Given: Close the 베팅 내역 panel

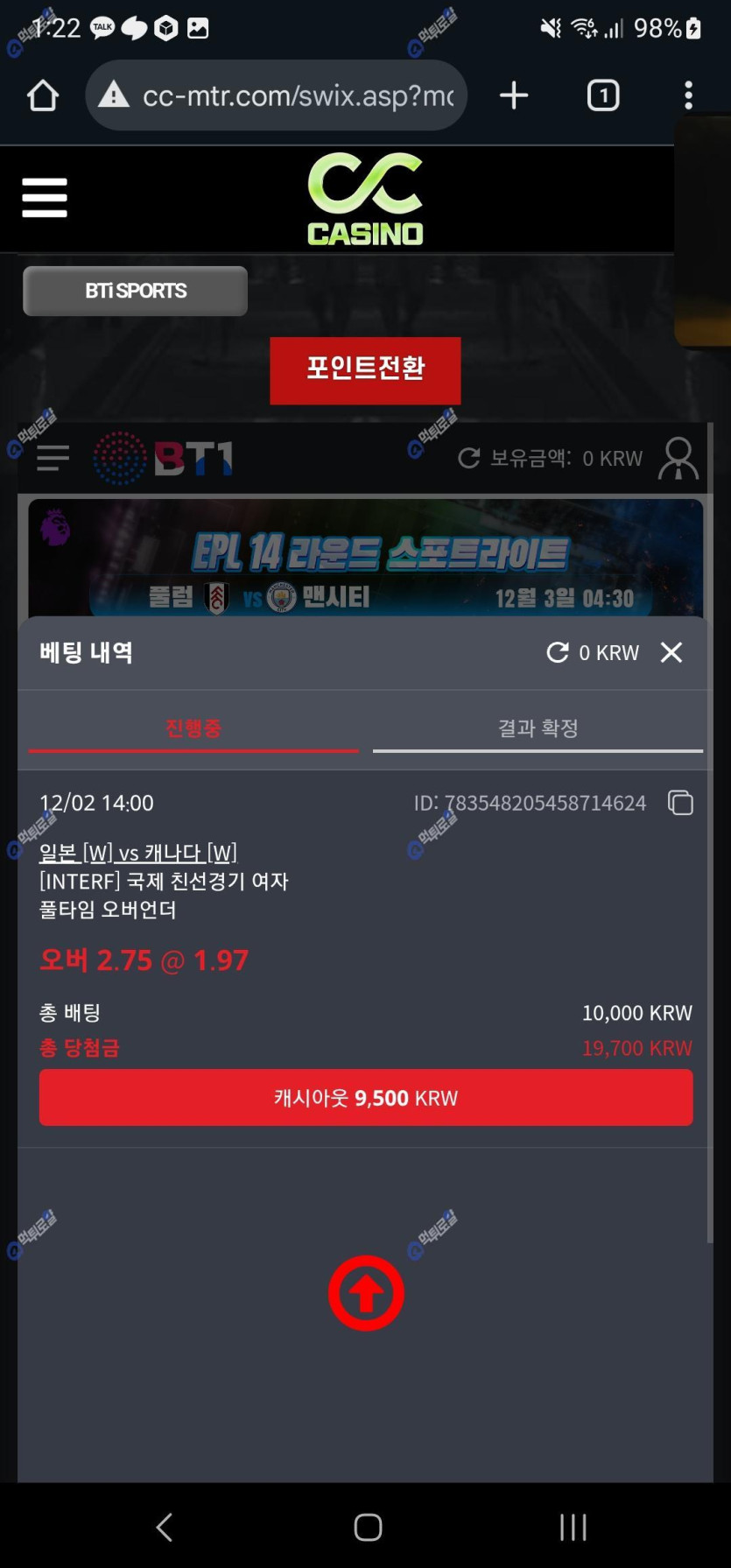Looking at the screenshot, I should tap(671, 652).
